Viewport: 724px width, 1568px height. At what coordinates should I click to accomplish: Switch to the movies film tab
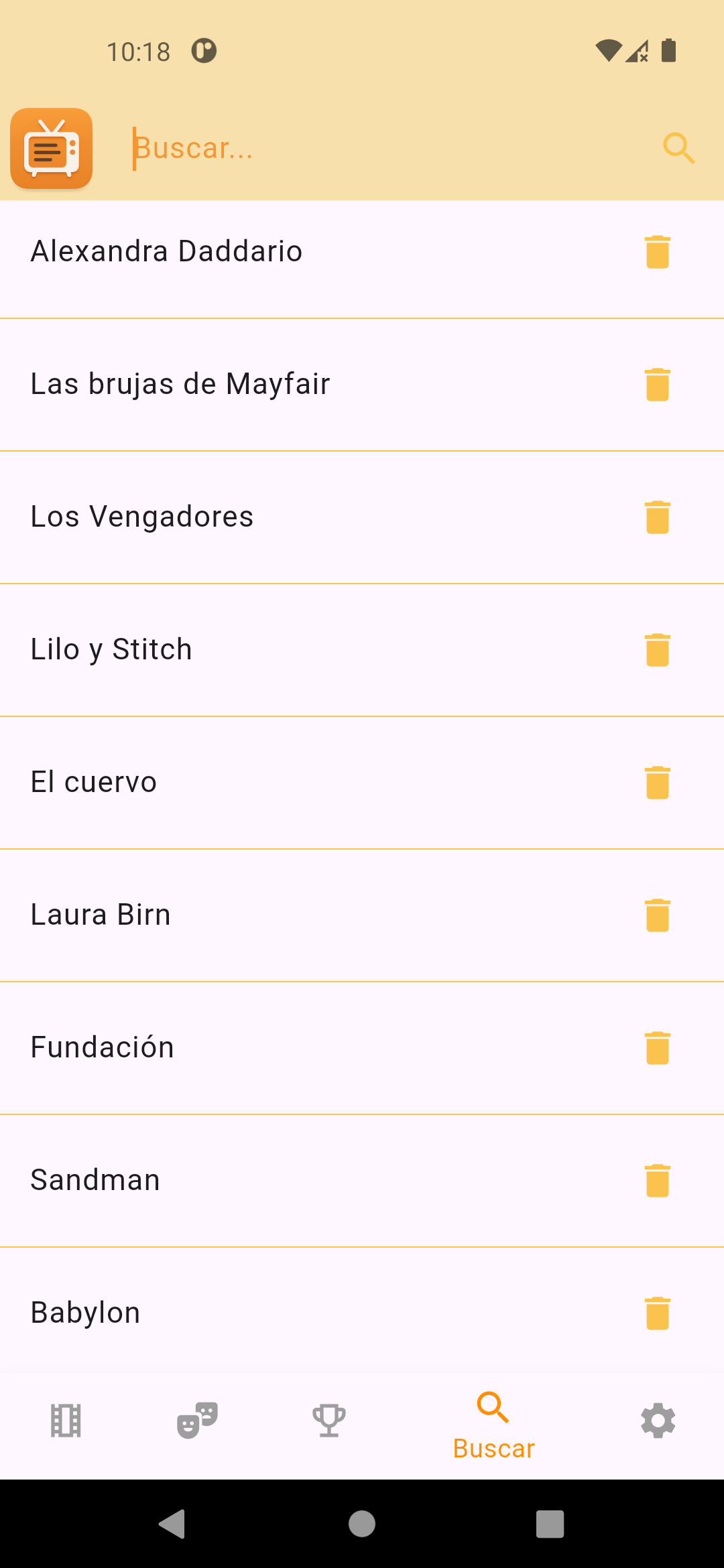[x=66, y=1421]
